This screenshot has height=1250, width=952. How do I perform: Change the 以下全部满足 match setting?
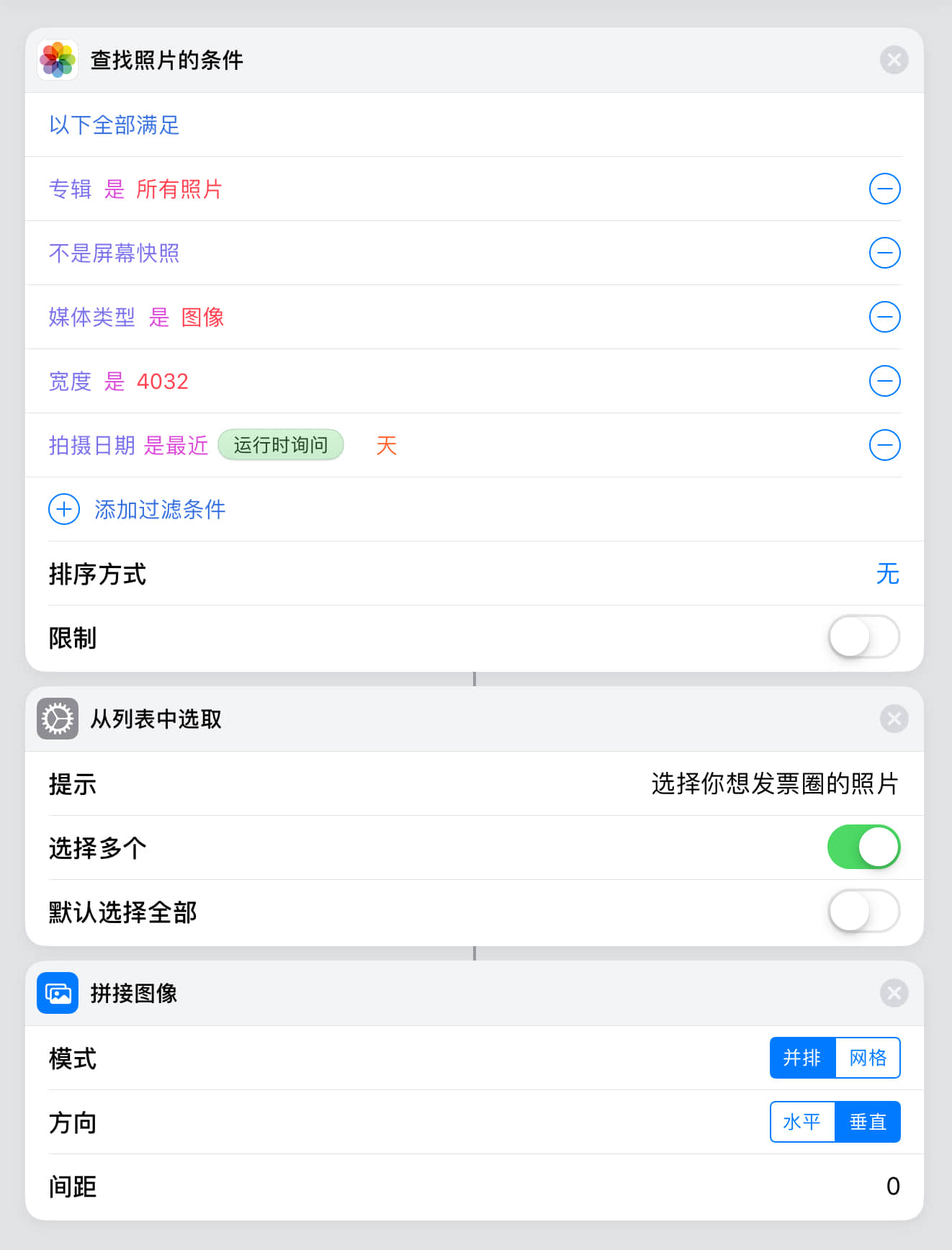click(x=114, y=125)
